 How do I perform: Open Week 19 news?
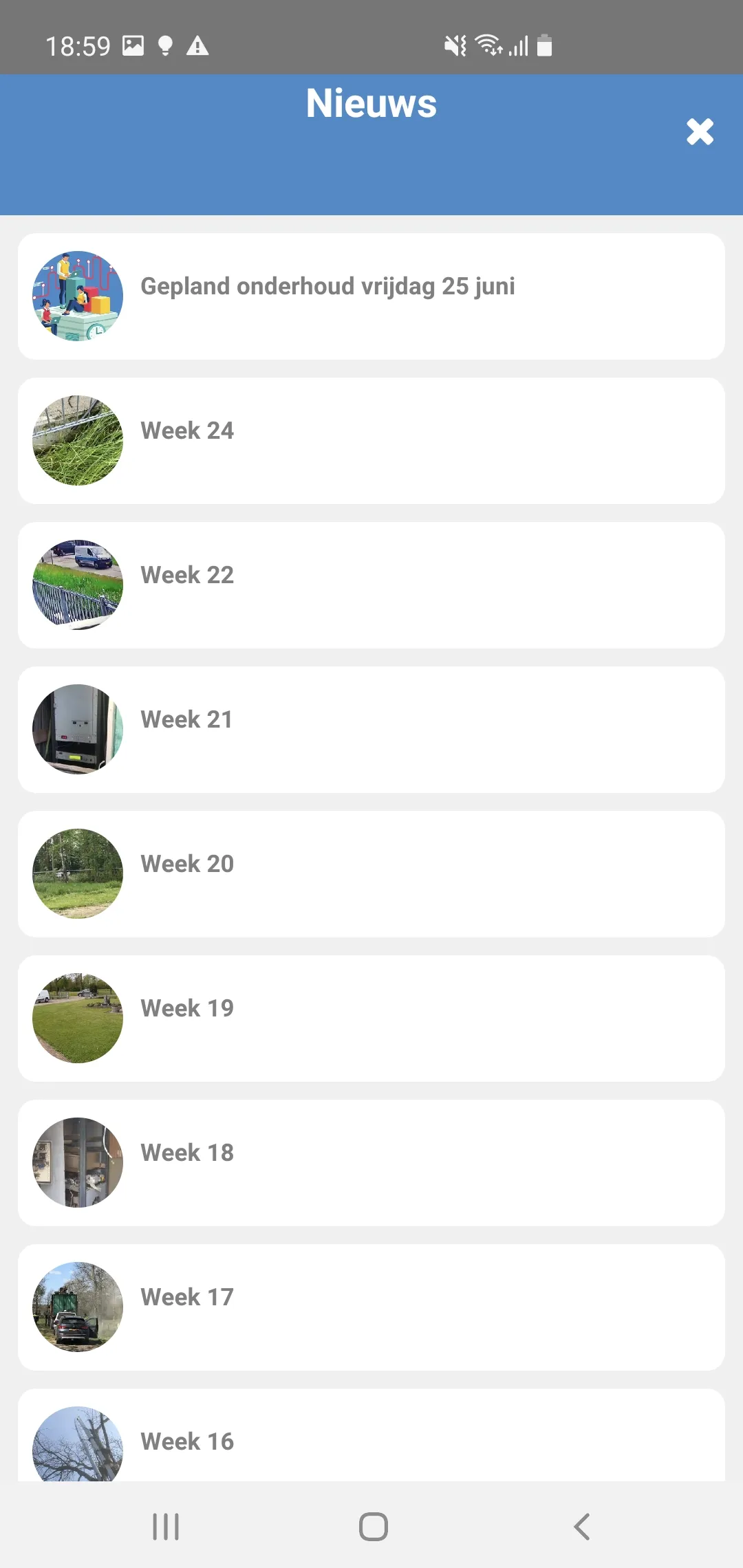(371, 1019)
